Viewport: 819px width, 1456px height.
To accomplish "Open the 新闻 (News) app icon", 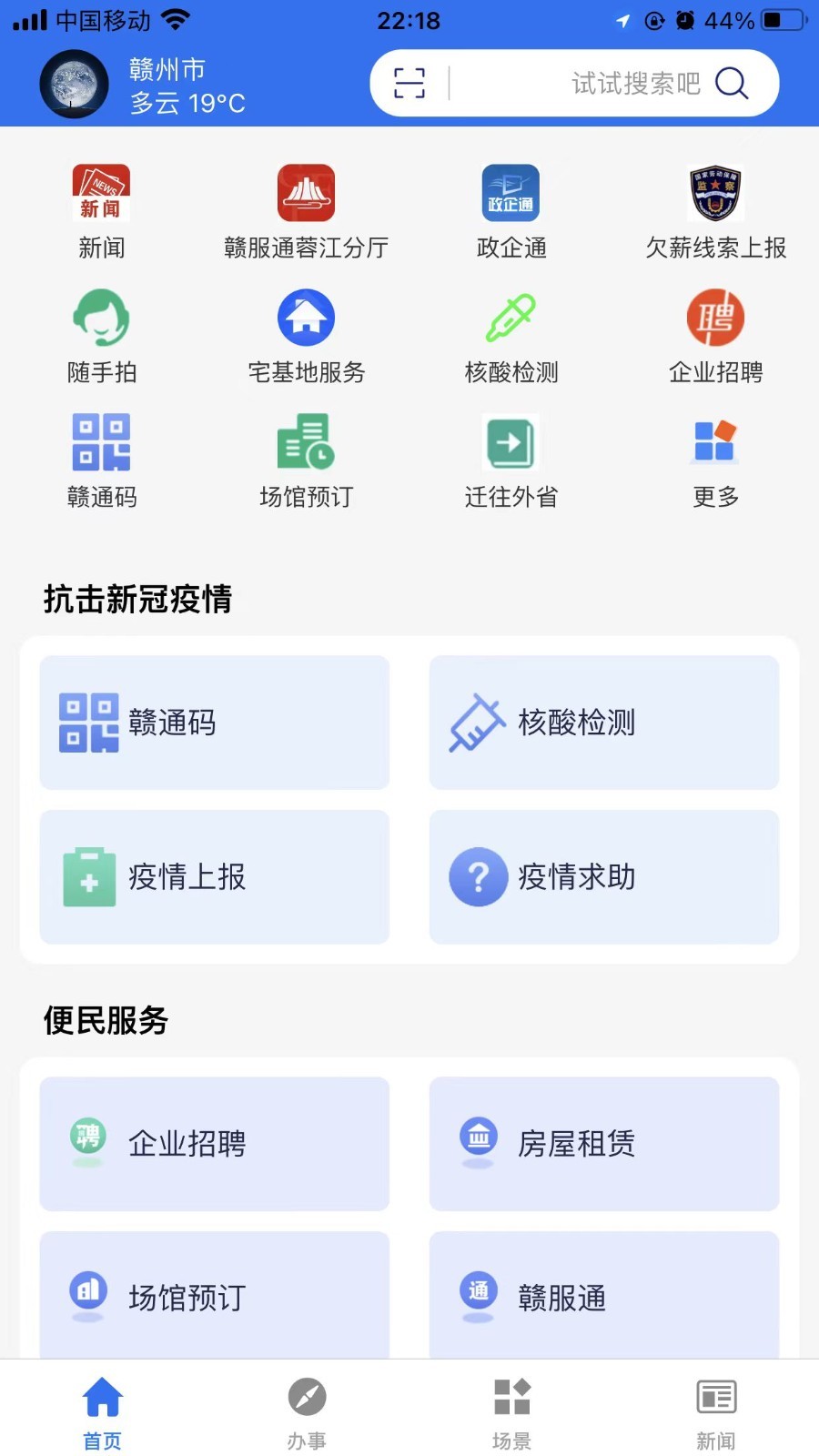I will click(x=101, y=209).
